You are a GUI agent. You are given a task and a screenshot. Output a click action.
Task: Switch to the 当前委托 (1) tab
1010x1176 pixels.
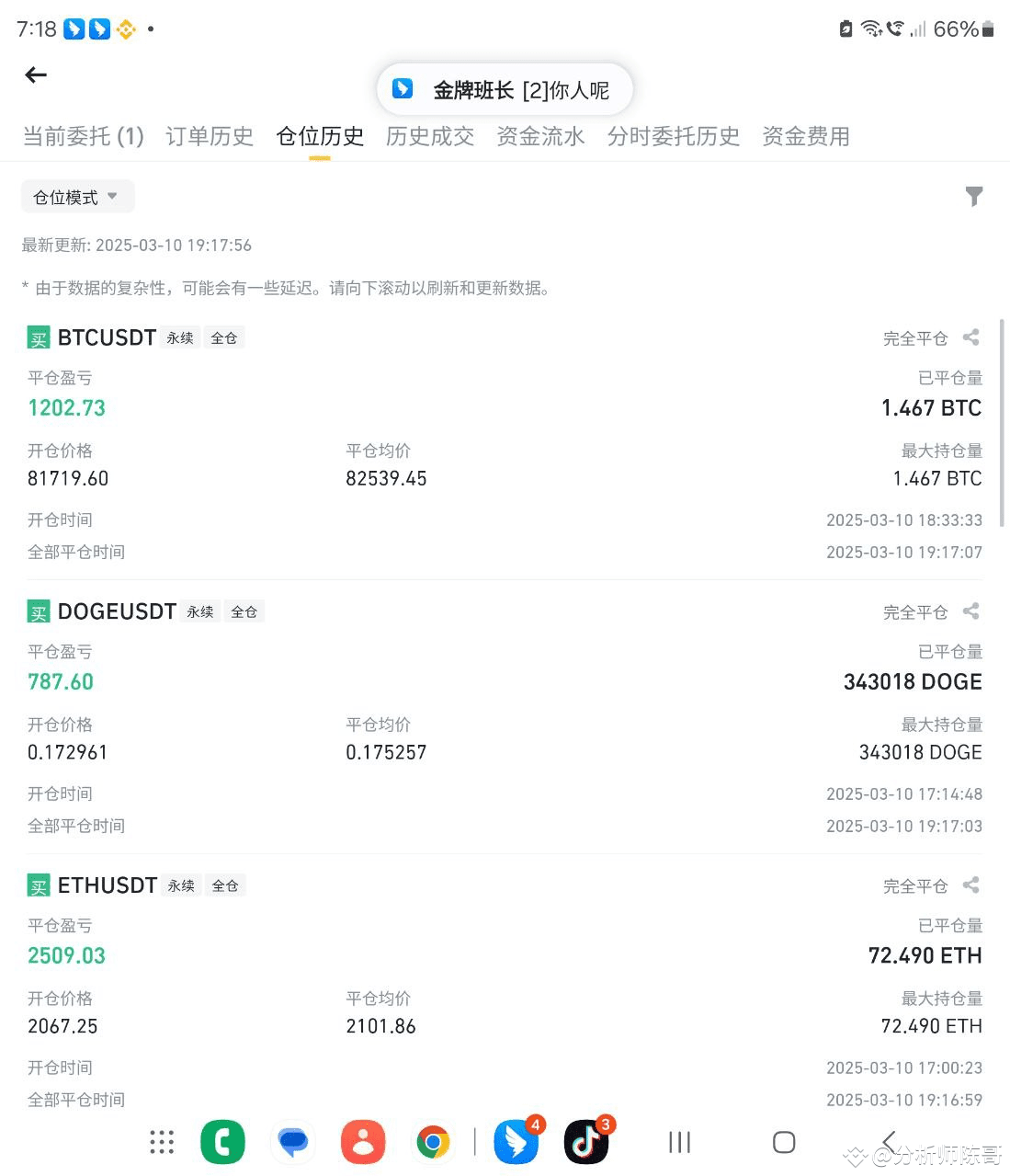coord(83,137)
